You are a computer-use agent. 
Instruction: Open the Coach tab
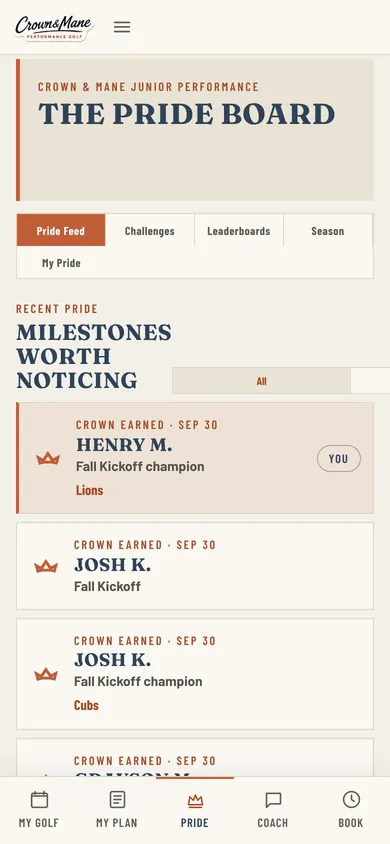(273, 810)
